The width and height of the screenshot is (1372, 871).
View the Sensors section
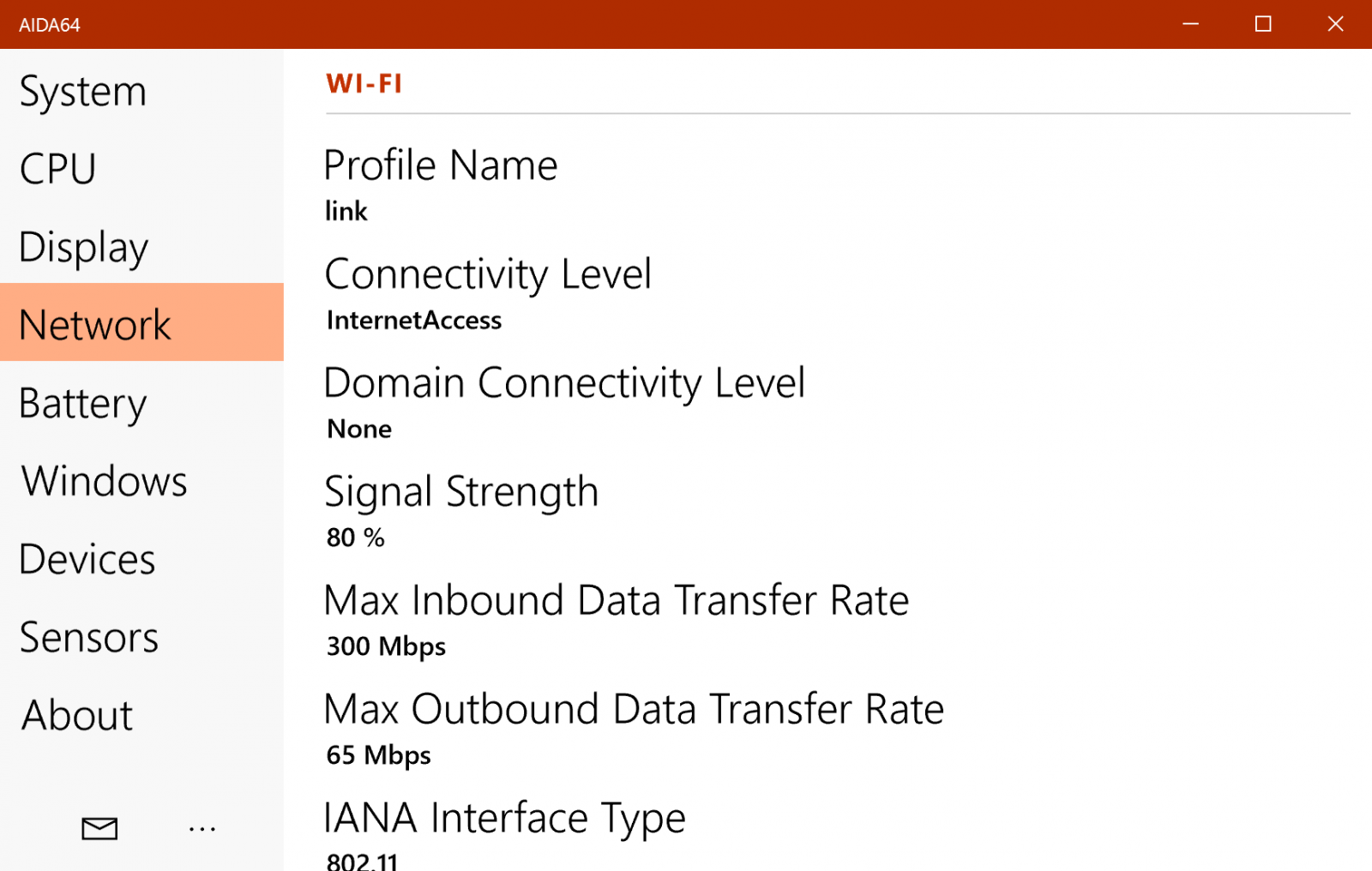(89, 637)
